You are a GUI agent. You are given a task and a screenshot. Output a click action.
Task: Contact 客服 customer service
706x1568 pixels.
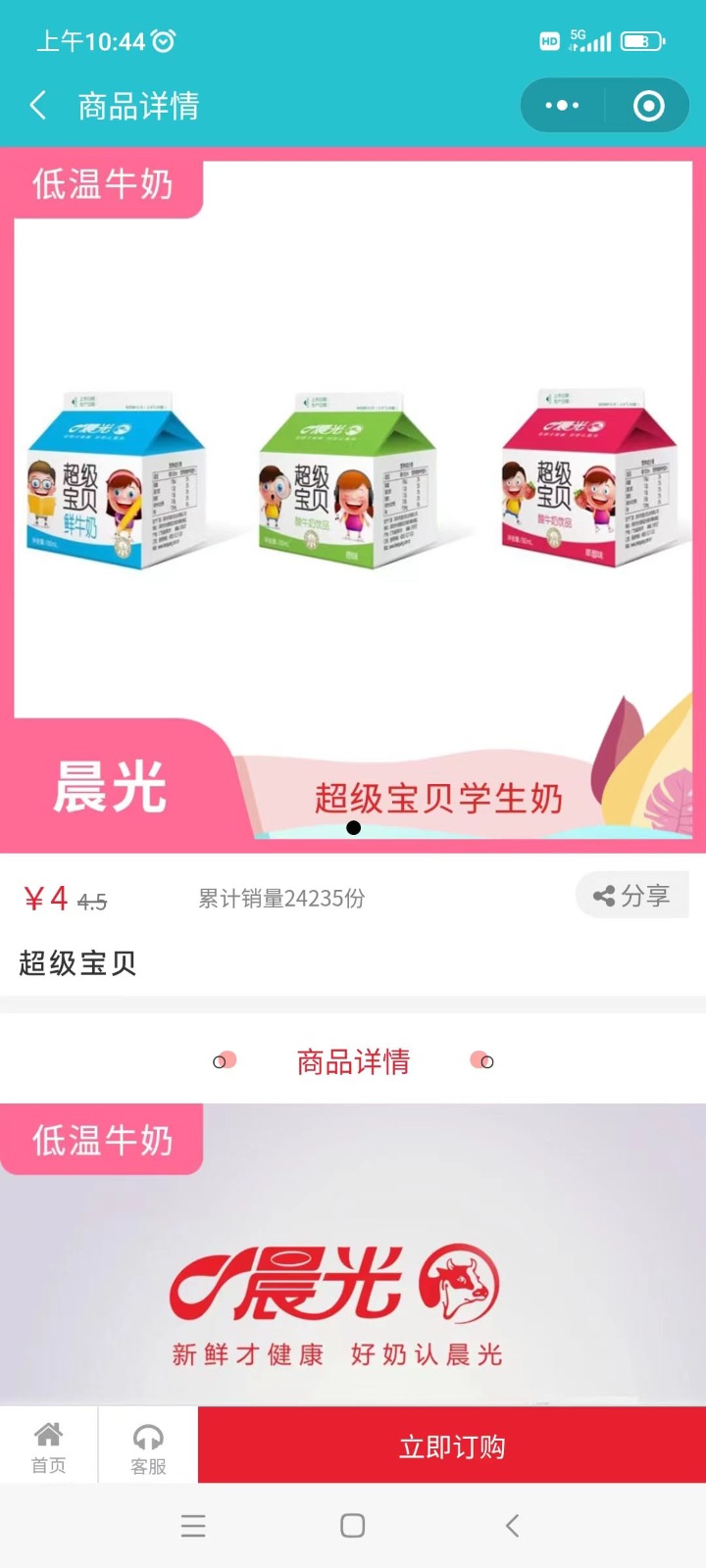(x=148, y=1447)
